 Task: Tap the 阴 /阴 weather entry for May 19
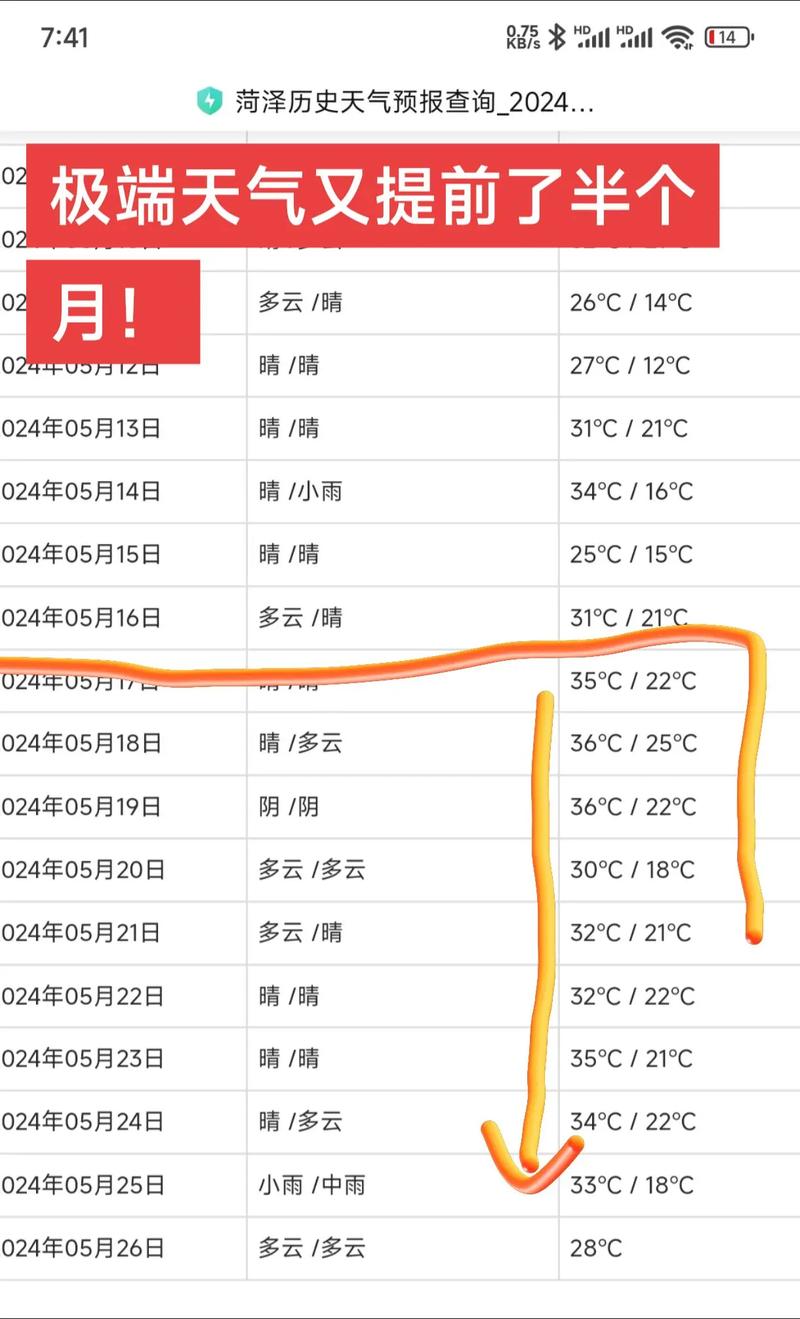click(x=288, y=807)
